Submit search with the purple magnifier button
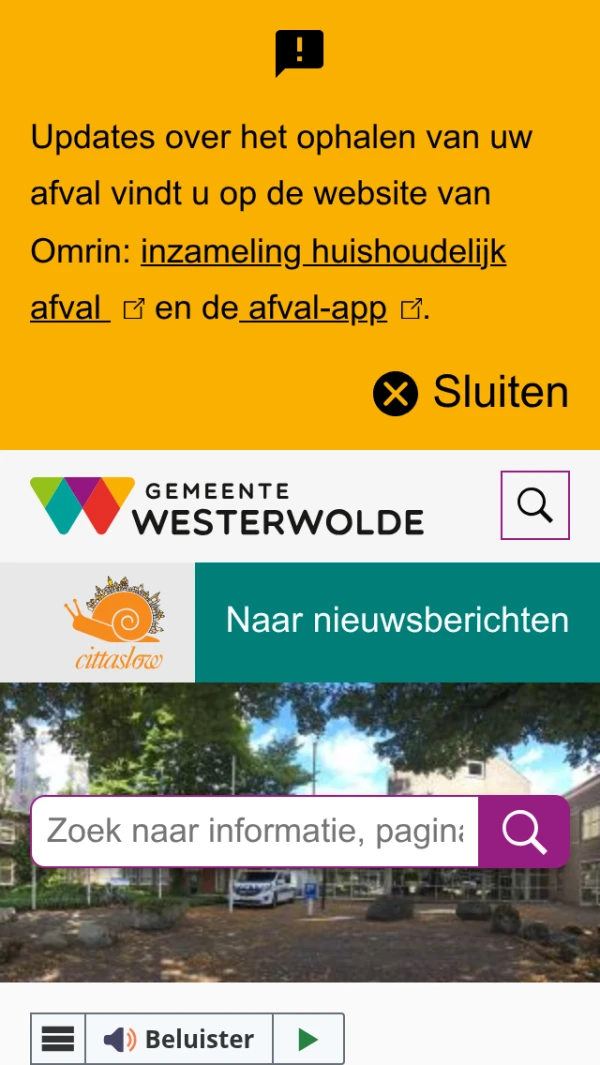This screenshot has width=600, height=1065. tap(523, 831)
